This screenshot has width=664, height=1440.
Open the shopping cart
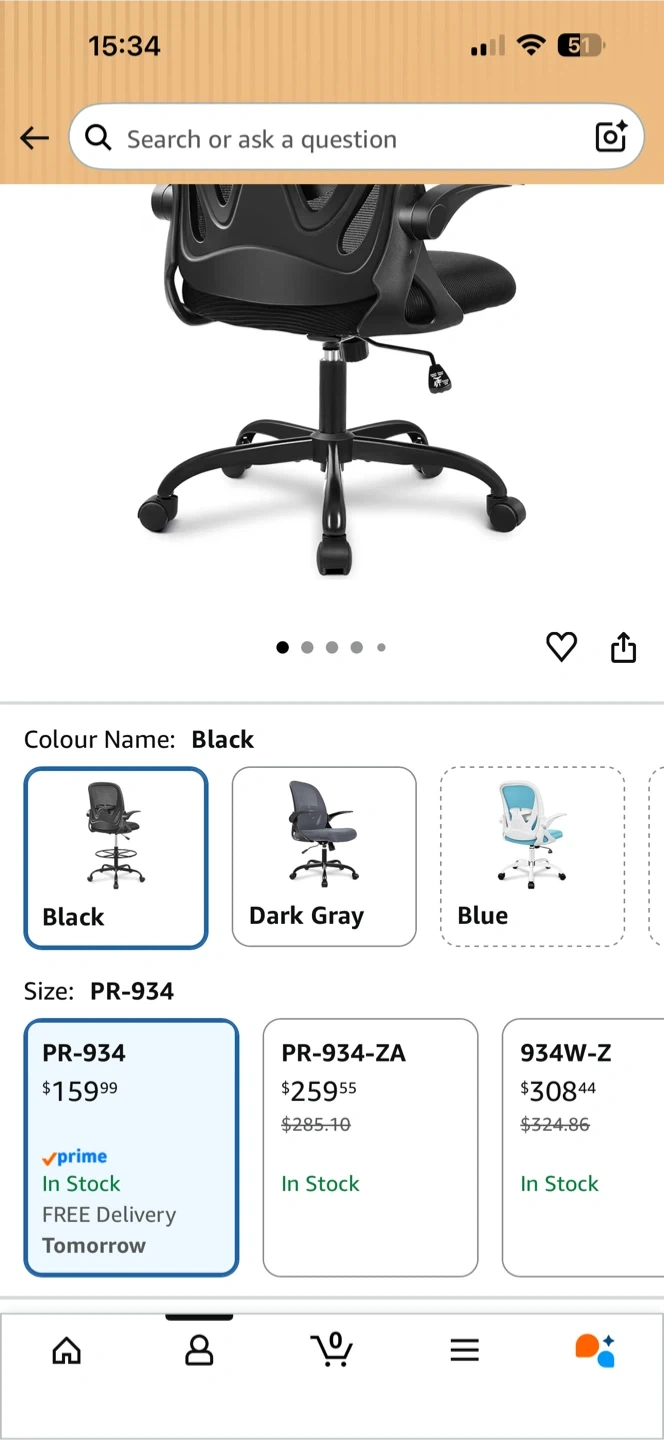click(332, 1350)
